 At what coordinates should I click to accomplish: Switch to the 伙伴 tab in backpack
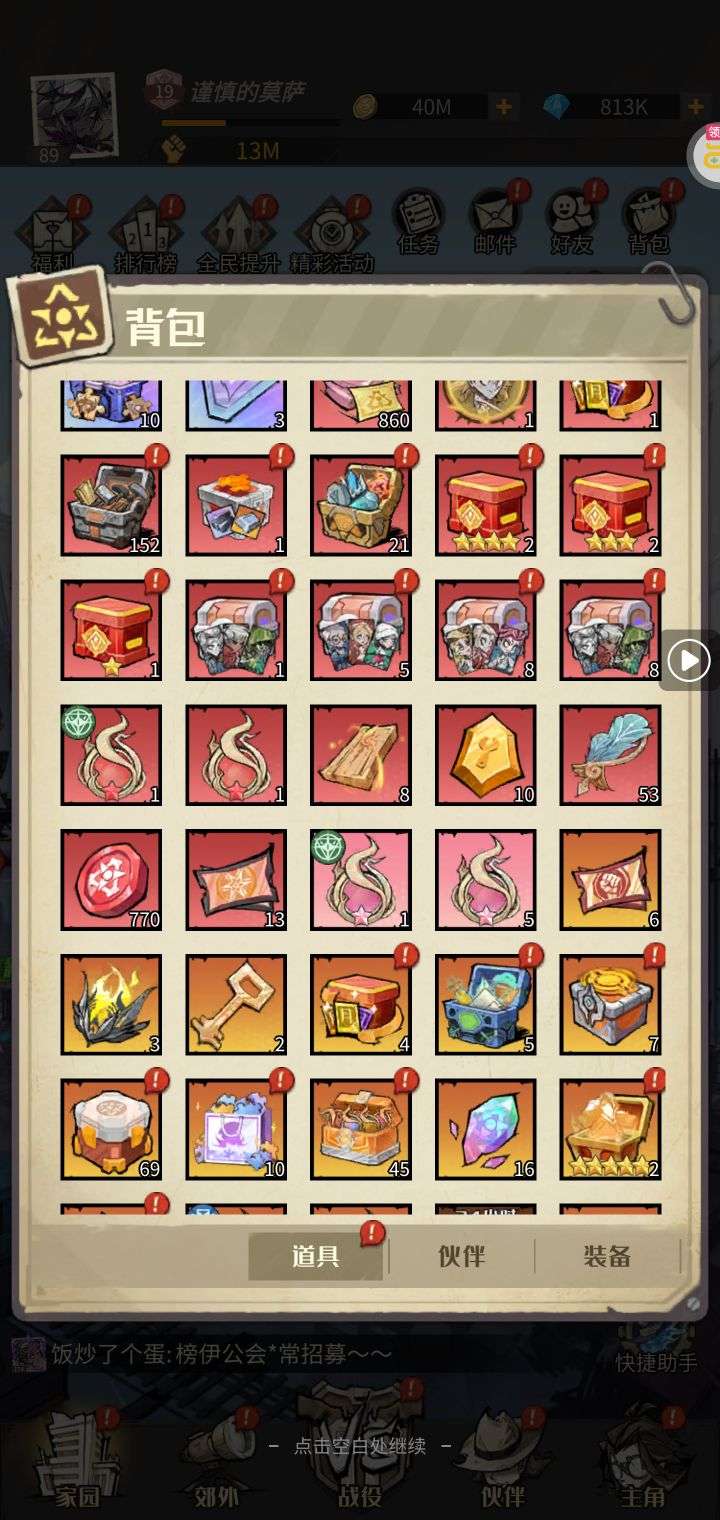(461, 1256)
